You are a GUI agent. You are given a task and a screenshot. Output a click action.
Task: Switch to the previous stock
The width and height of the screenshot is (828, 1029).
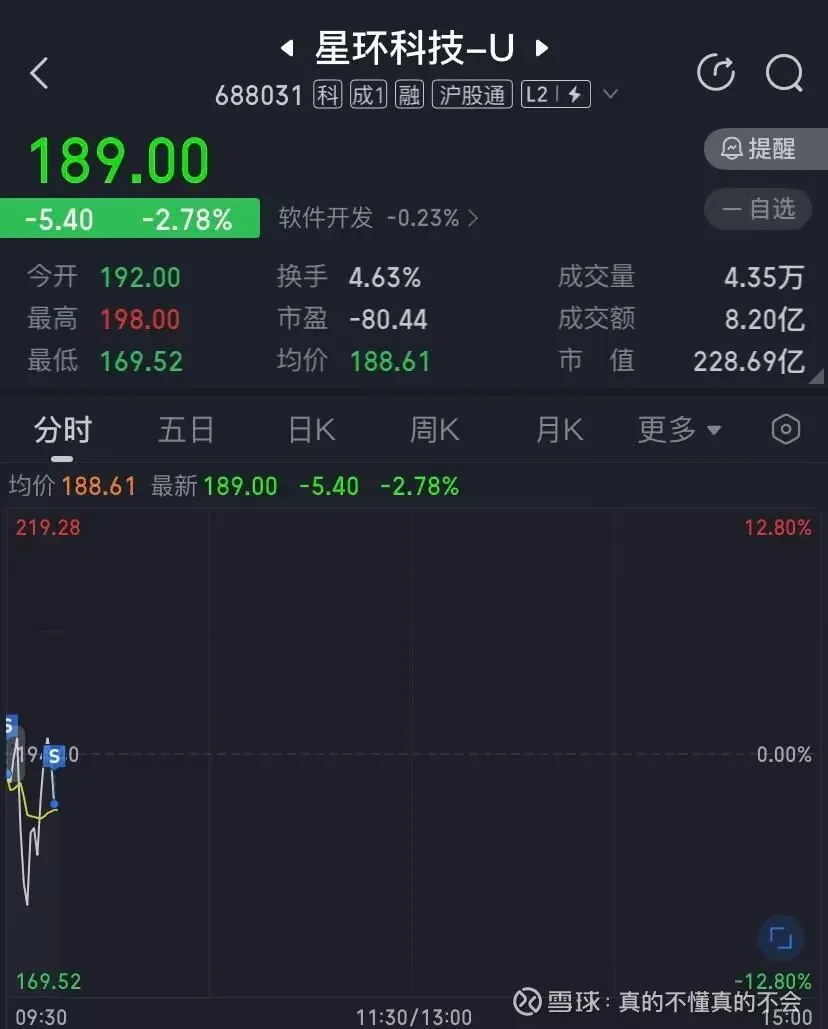click(287, 47)
